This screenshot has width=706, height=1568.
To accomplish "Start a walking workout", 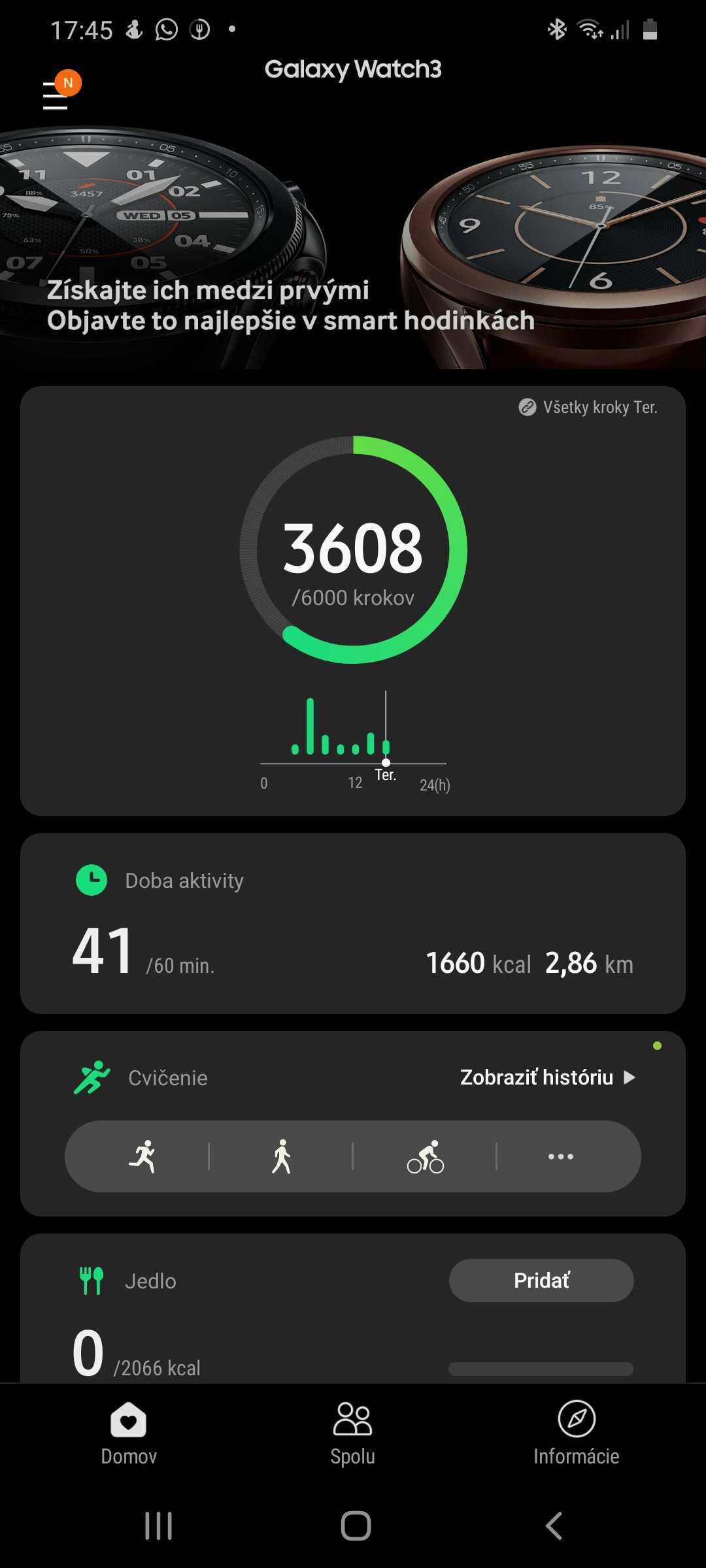I will point(281,1156).
